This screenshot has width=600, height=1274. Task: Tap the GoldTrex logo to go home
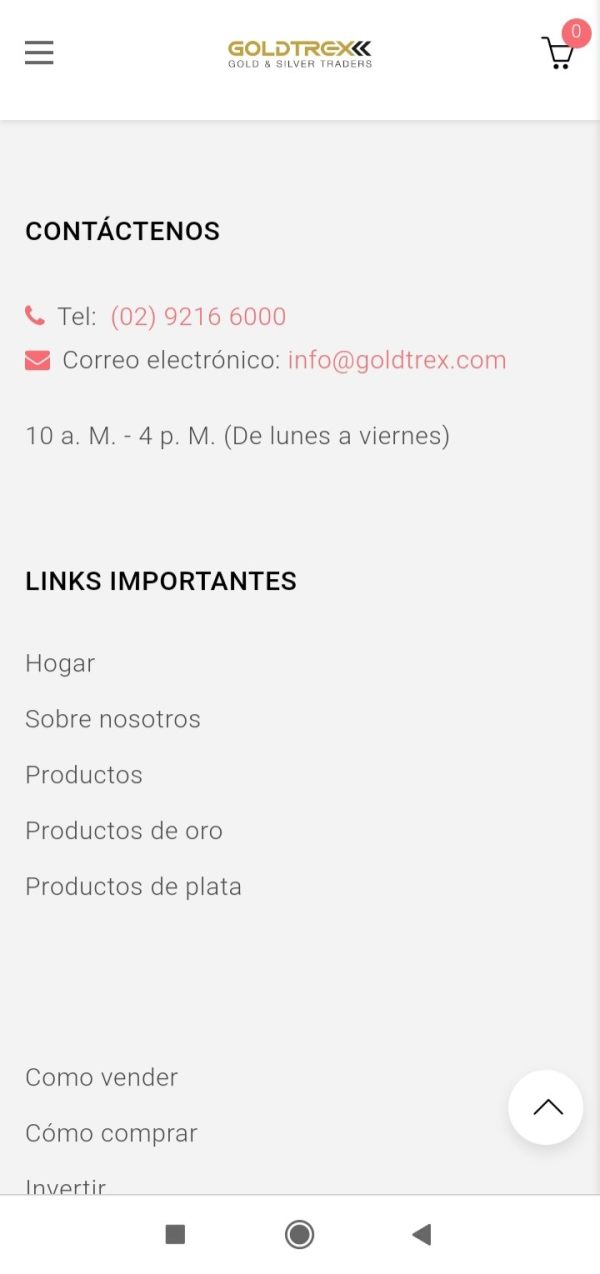[x=300, y=53]
